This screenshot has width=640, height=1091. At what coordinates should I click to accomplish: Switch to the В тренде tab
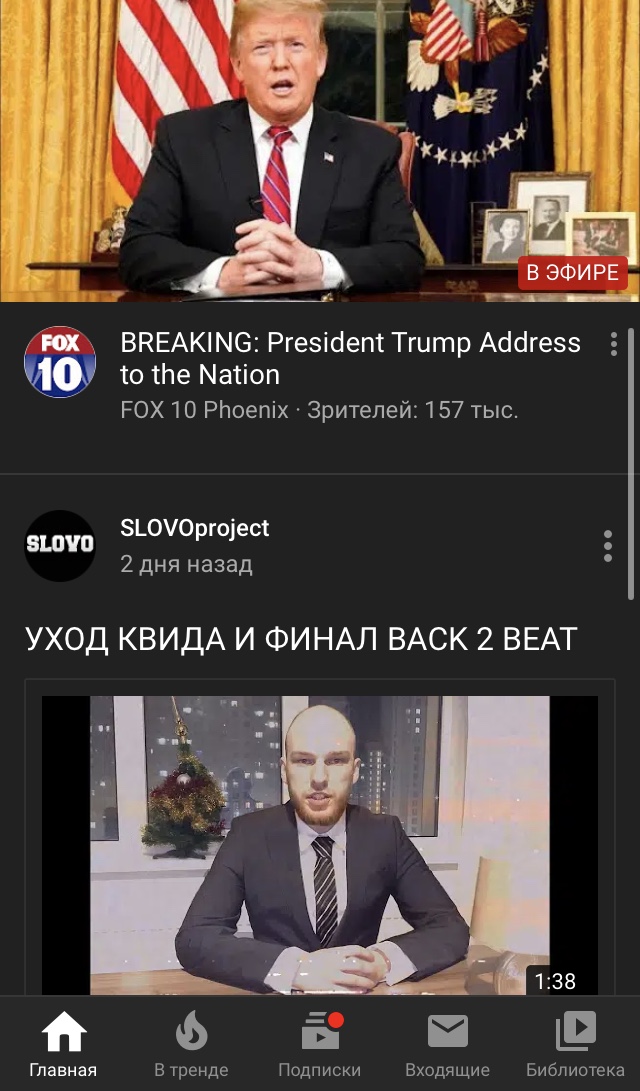[x=191, y=1044]
